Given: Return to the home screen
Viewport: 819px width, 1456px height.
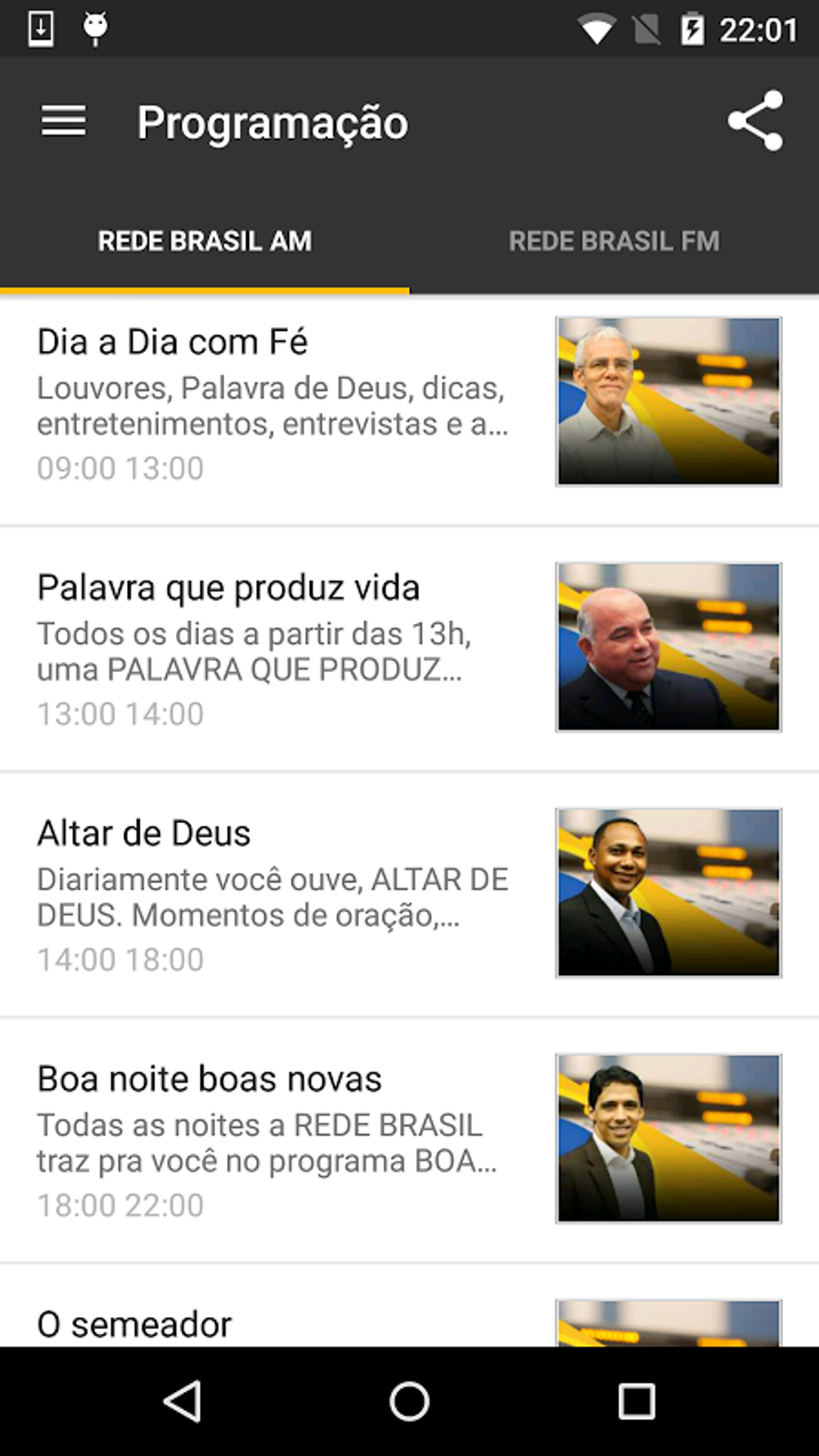Looking at the screenshot, I should [x=409, y=1401].
